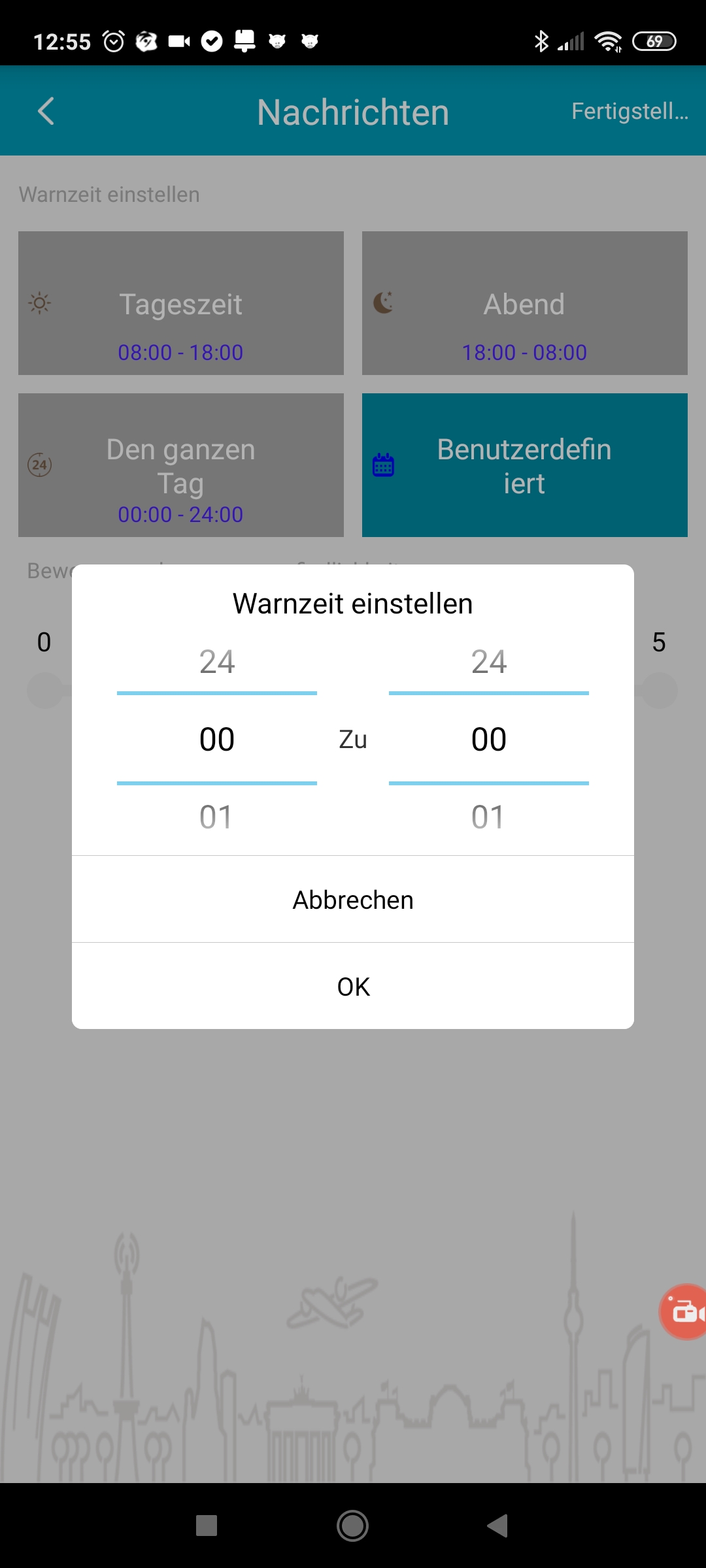This screenshot has width=706, height=1568.
Task: Choose the Abend 18:00 - 08:00 option
Action: (x=525, y=303)
